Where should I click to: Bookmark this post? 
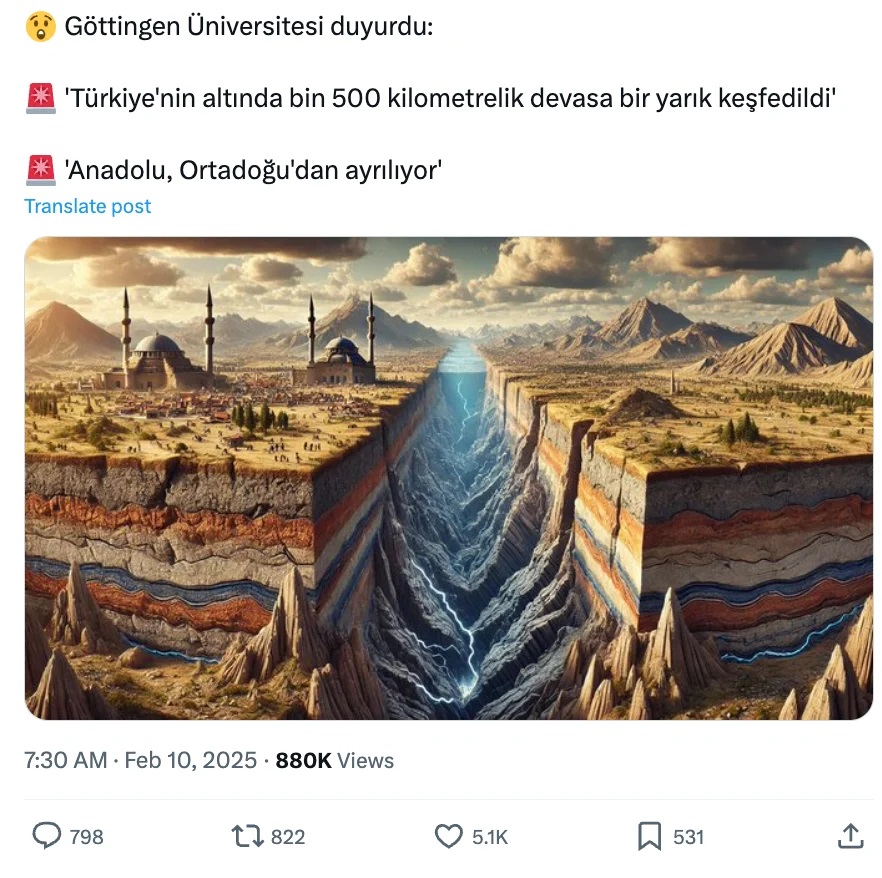(650, 836)
